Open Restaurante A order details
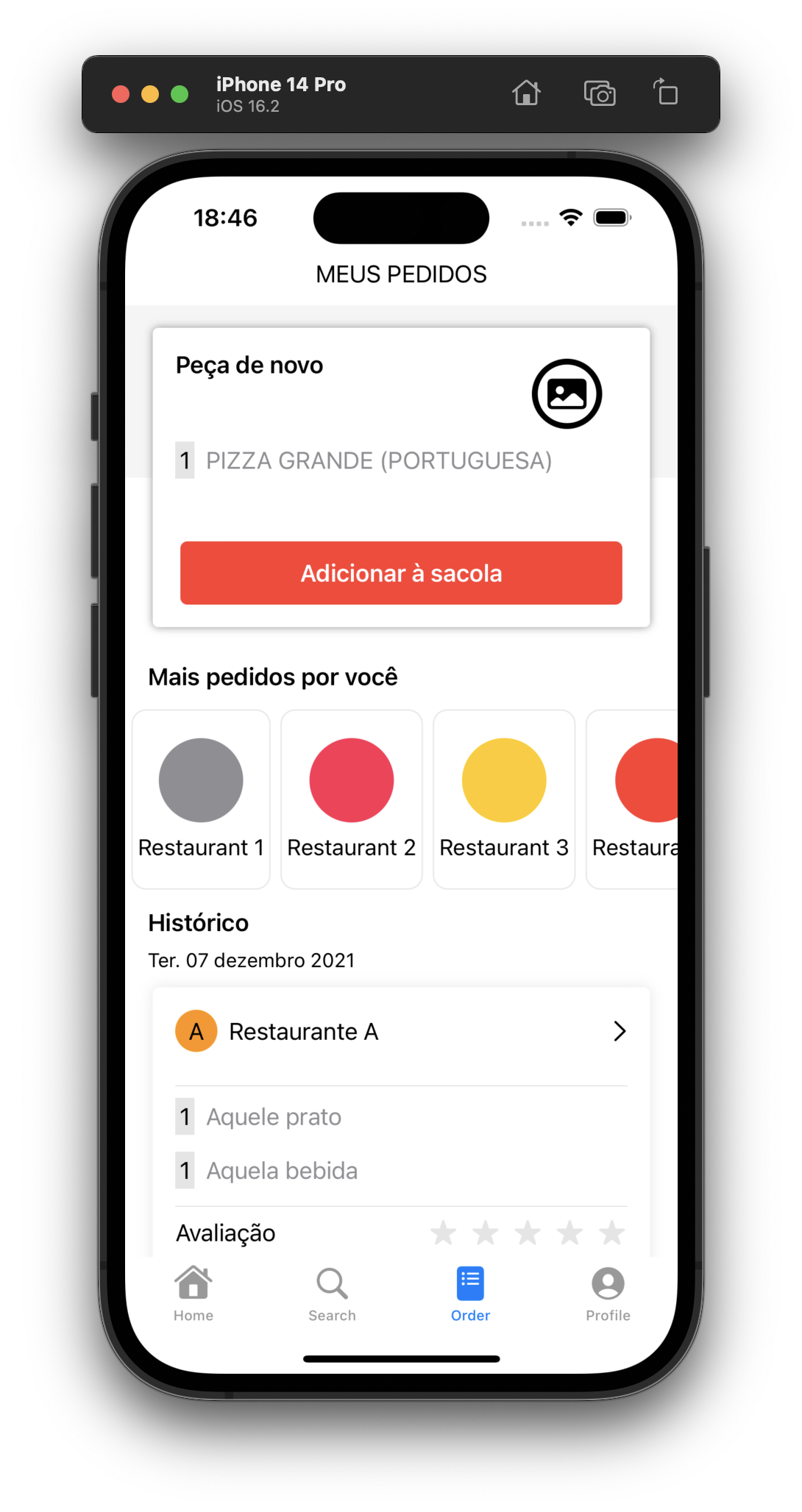Viewport: 802px width, 1512px height. coord(620,1031)
